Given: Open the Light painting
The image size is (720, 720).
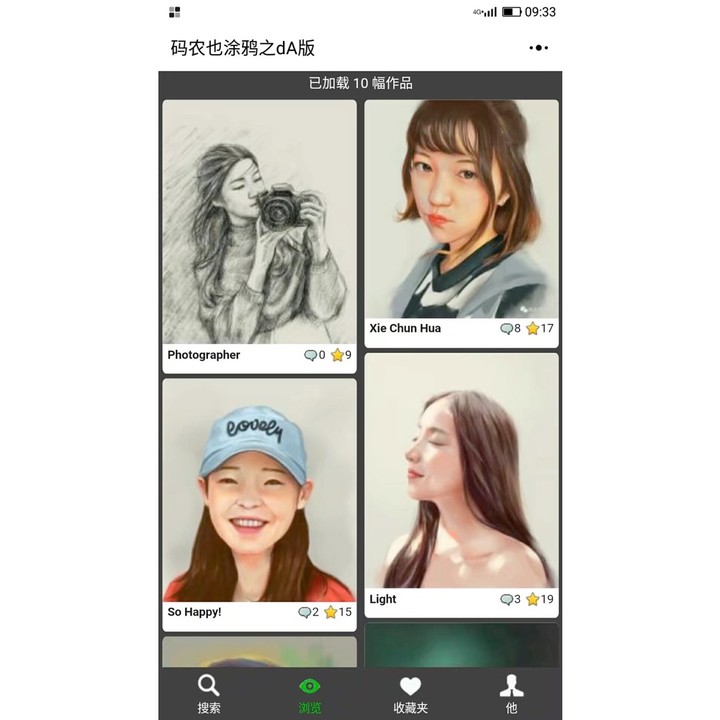Looking at the screenshot, I should (461, 472).
